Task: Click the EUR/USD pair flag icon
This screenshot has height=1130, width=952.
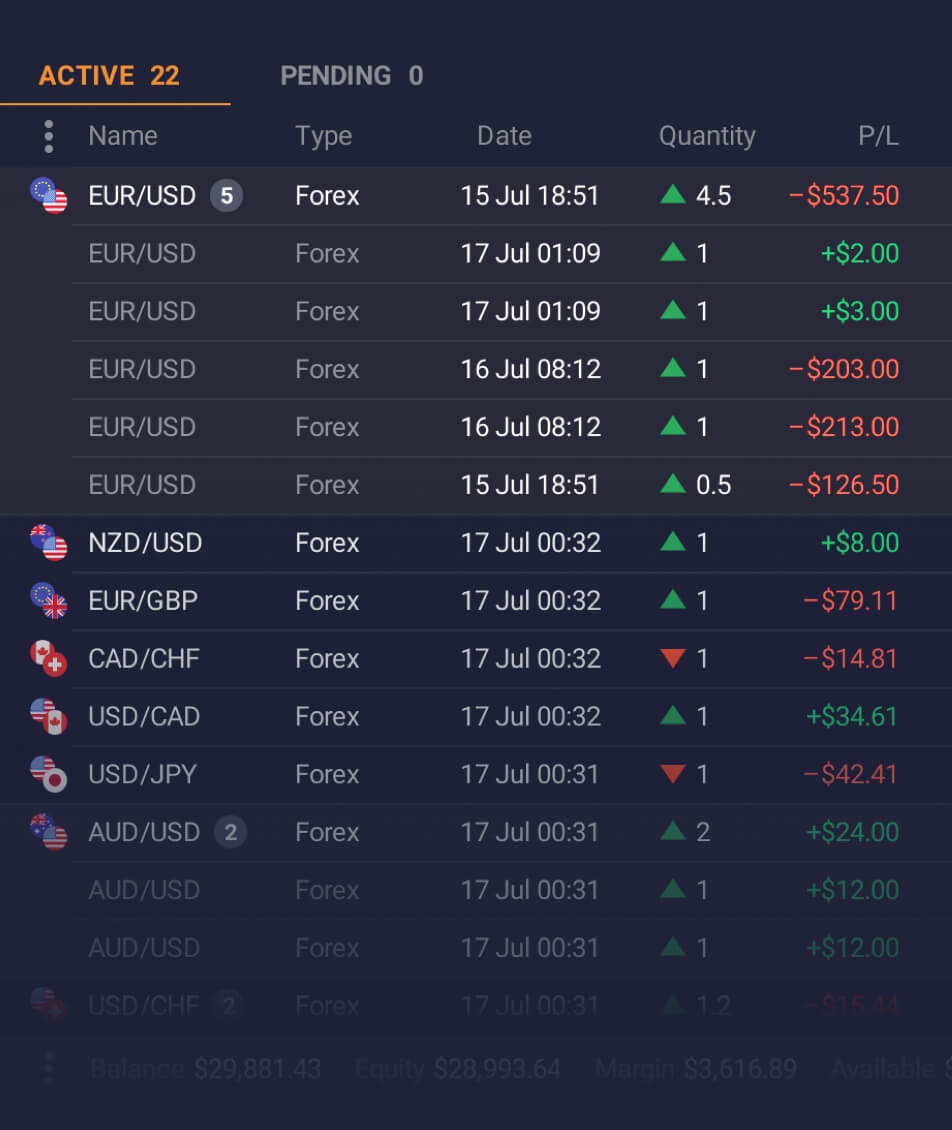Action: click(47, 196)
